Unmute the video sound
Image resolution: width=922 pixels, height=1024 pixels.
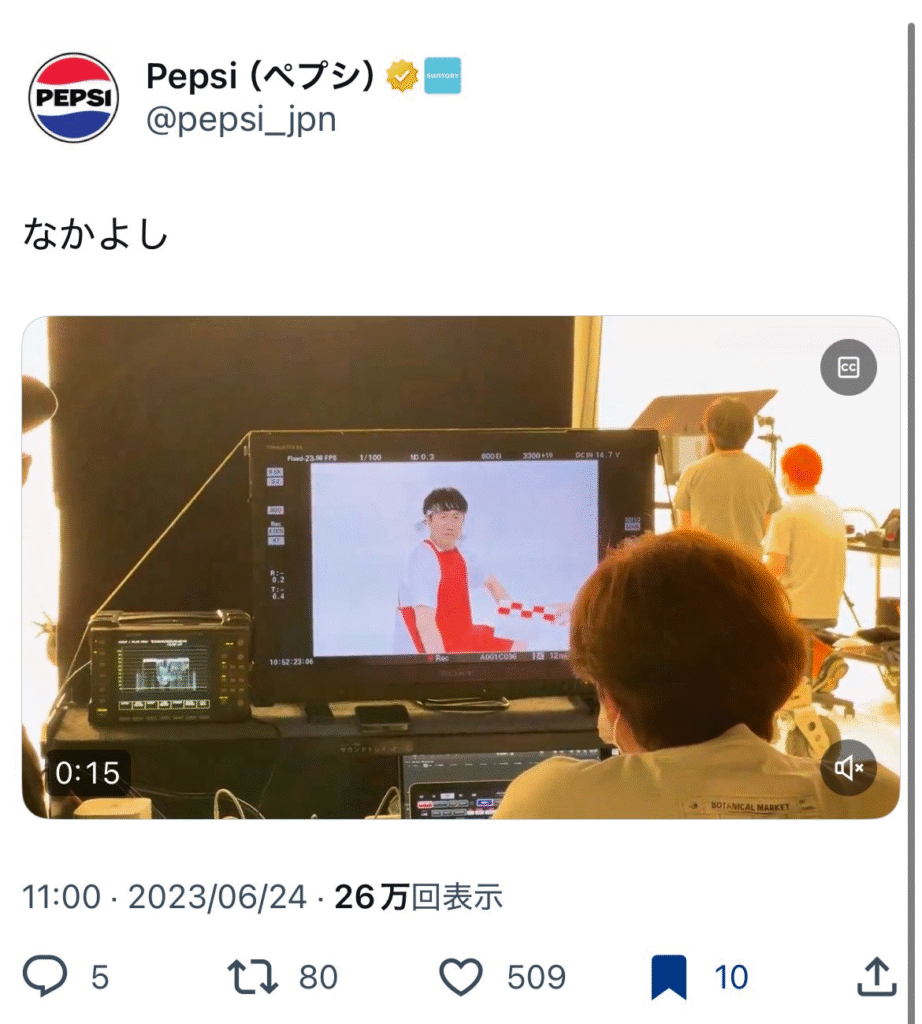[x=848, y=768]
